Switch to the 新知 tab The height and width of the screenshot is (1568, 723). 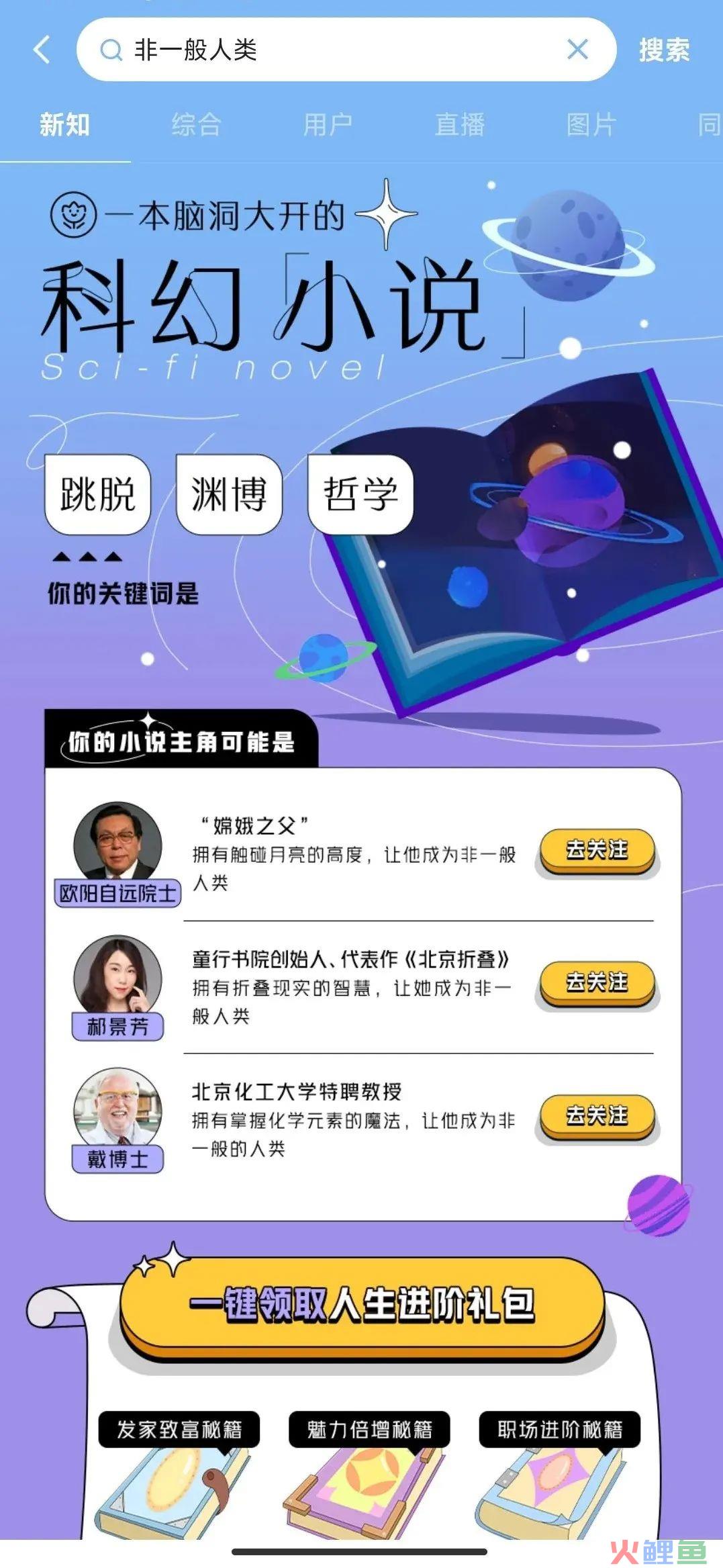(64, 125)
